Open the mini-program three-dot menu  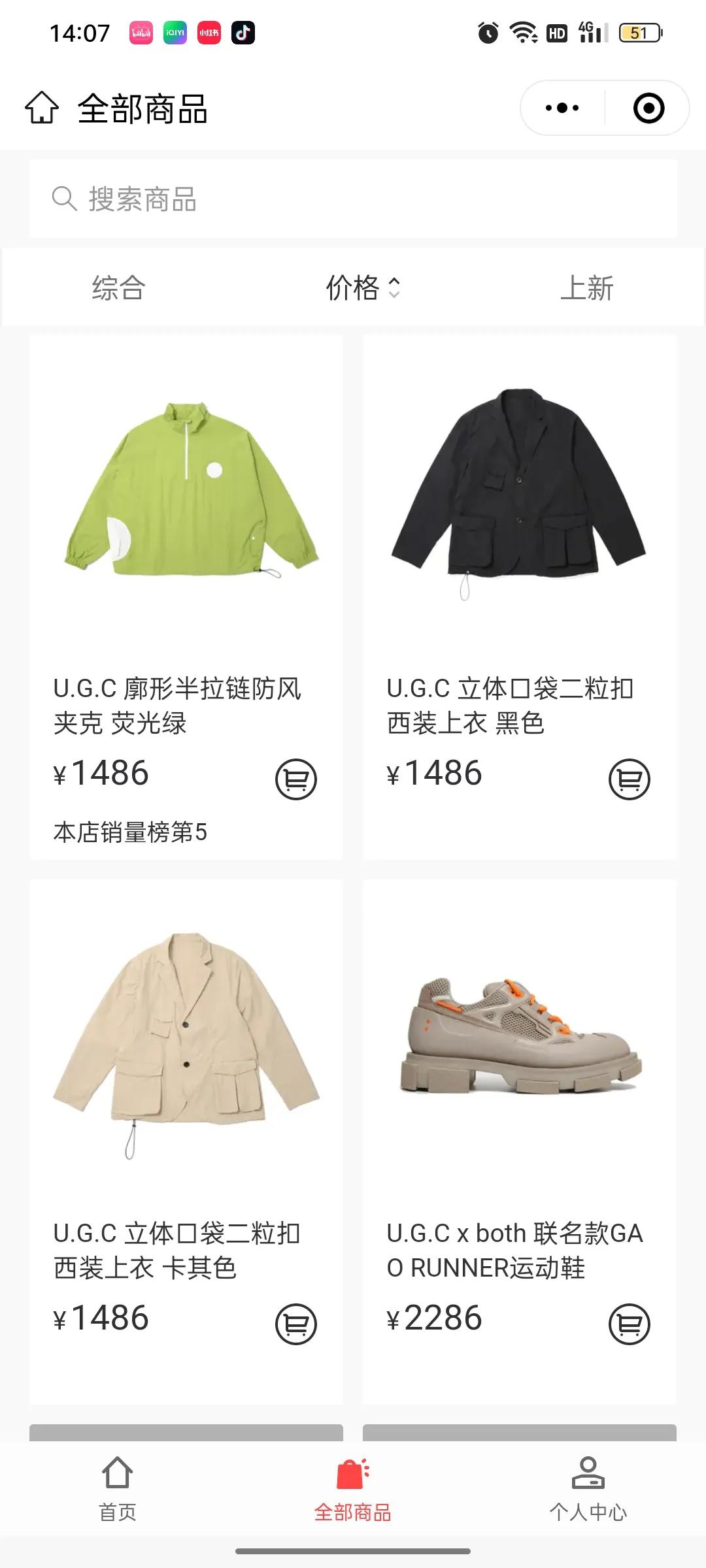[x=561, y=107]
